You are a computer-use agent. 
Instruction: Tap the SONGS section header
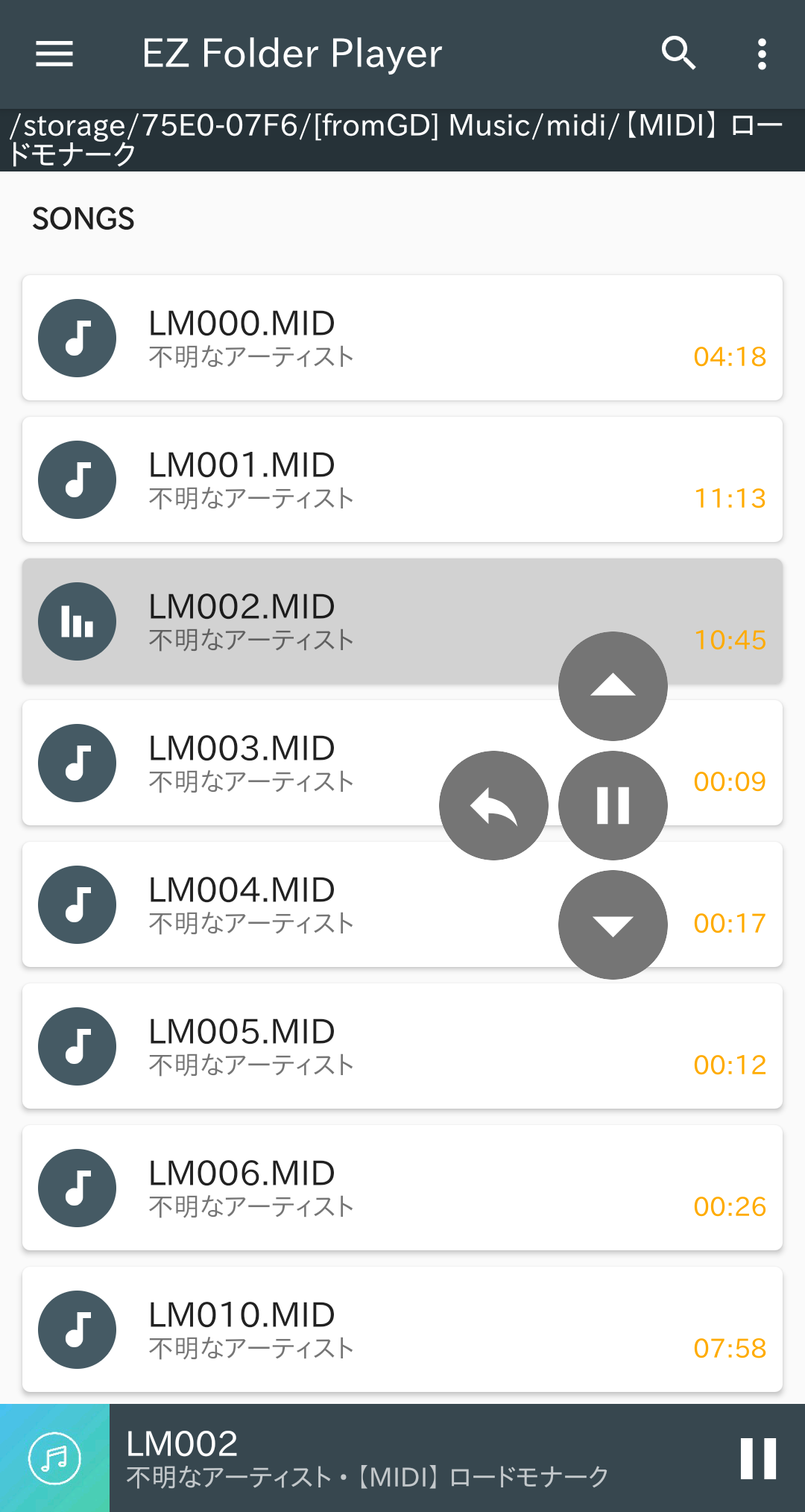coord(83,218)
